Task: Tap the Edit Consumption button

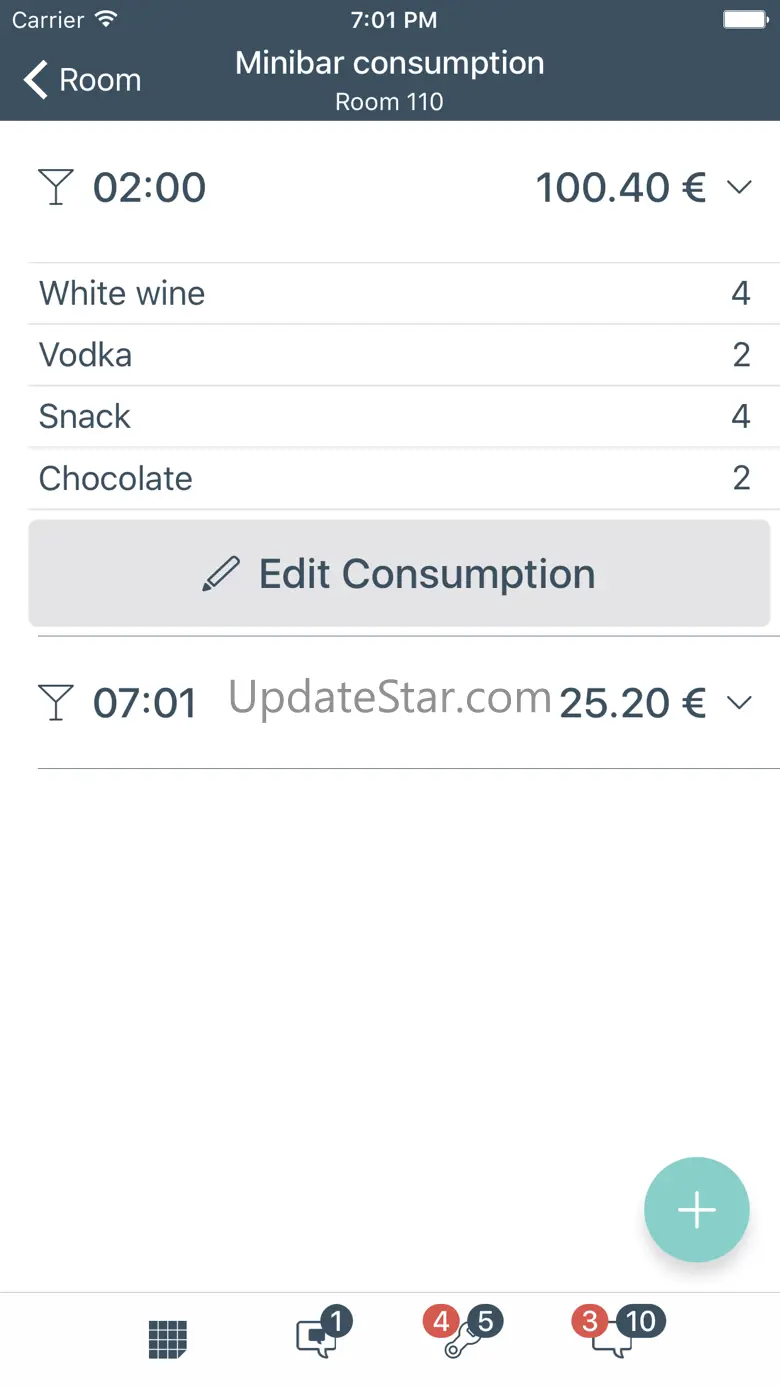Action: (x=399, y=574)
